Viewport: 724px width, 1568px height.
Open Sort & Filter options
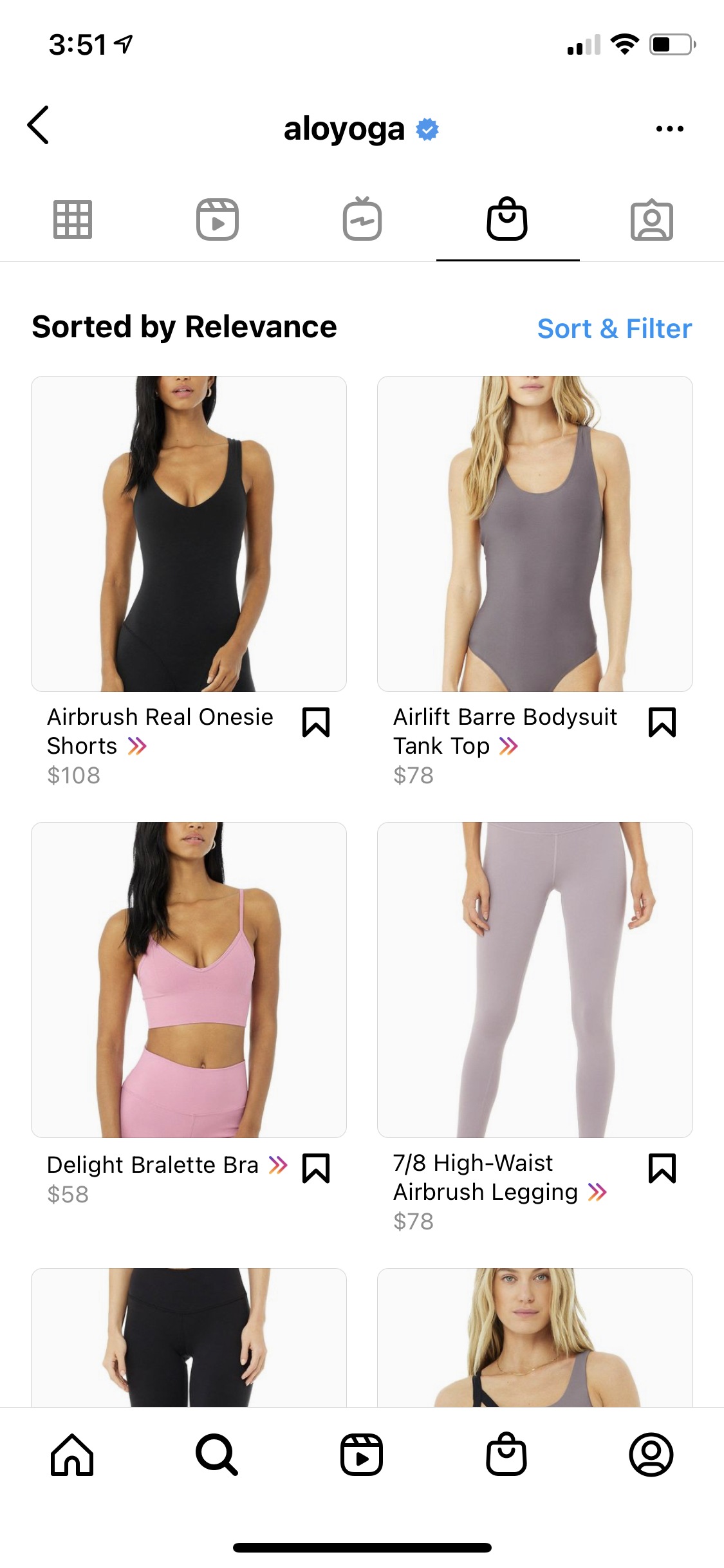click(x=614, y=328)
